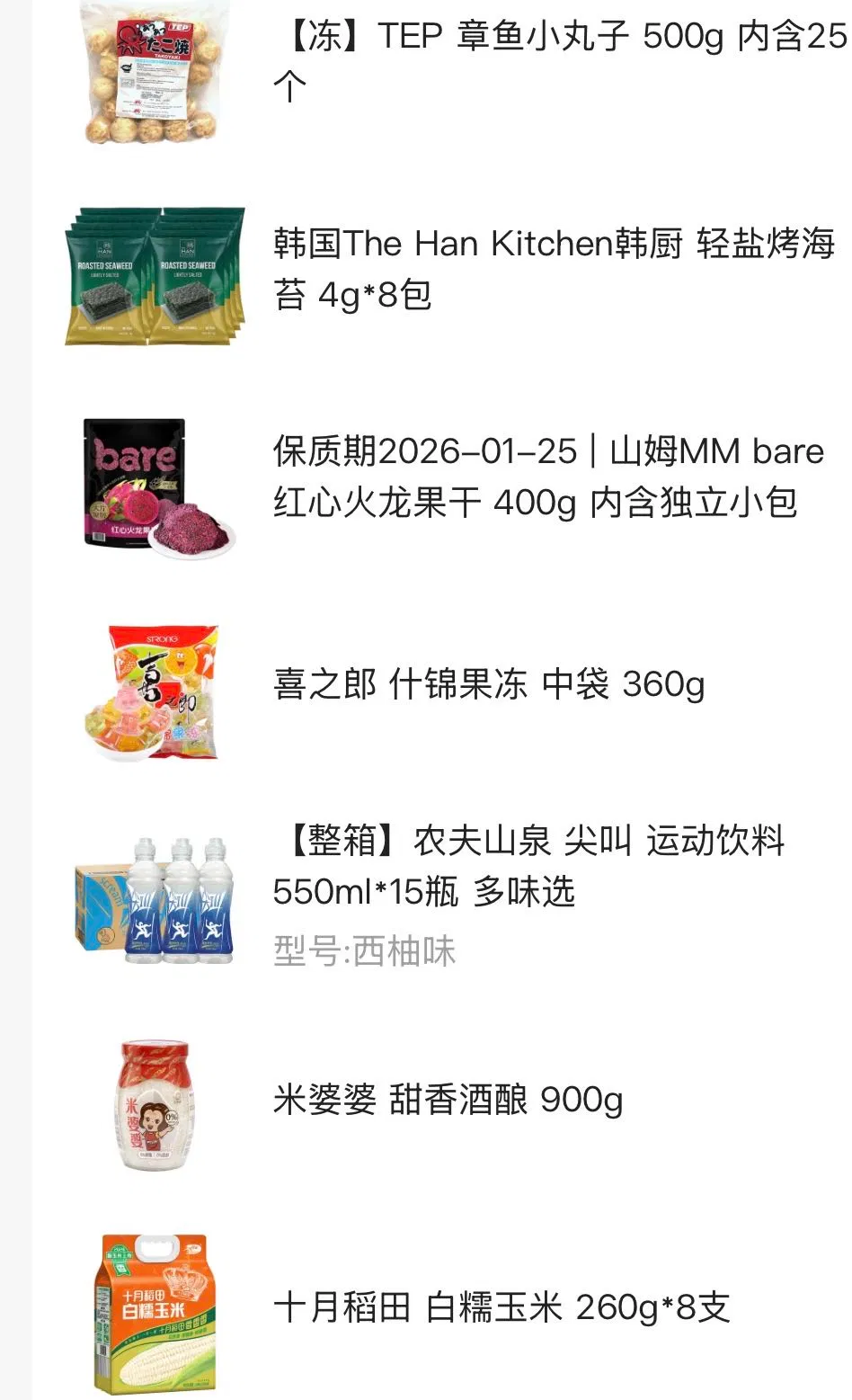Open 农夫山泉 尖叫 运动饮料 item
Screen dimensions: 852x1400
[x=528, y=867]
